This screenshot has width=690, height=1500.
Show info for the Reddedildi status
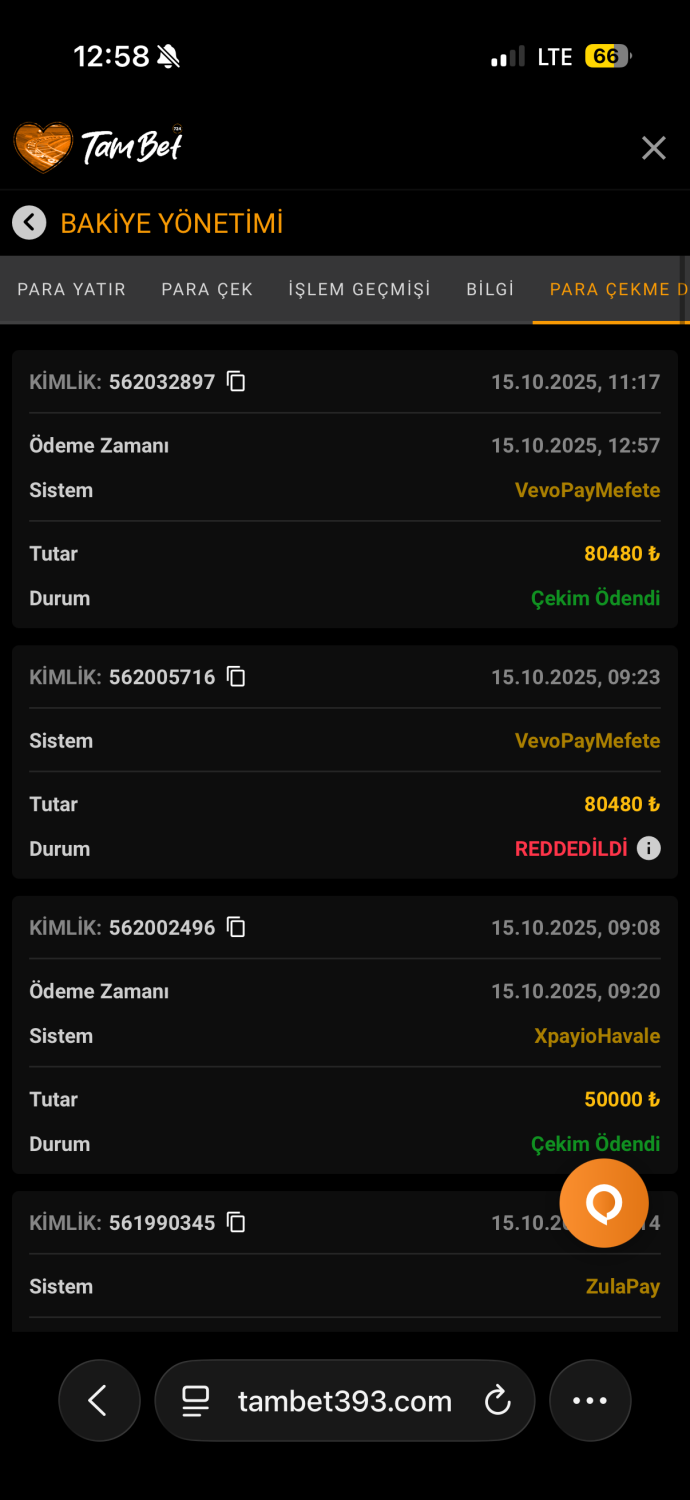tap(649, 849)
